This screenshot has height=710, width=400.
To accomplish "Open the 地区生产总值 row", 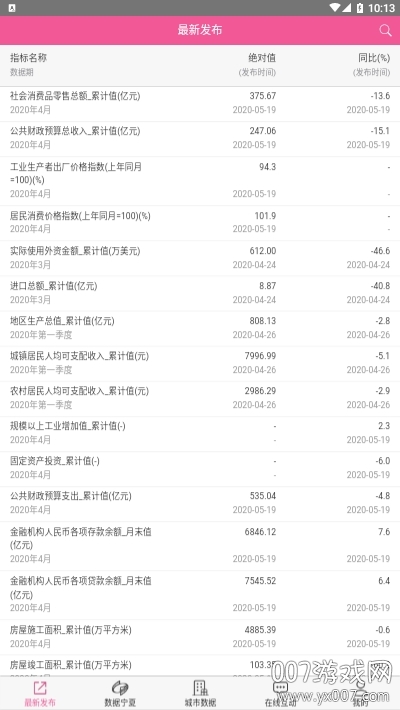I will [200, 329].
